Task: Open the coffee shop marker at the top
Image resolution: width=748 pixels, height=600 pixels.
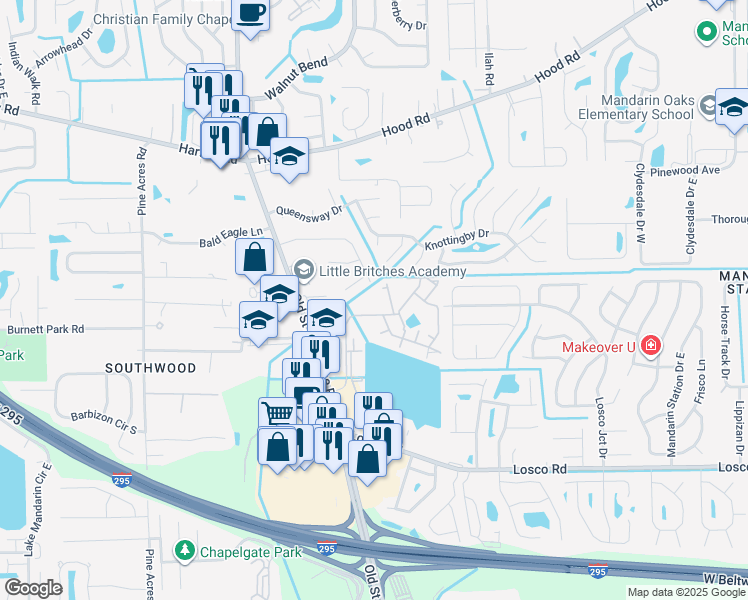Action: 251,14
